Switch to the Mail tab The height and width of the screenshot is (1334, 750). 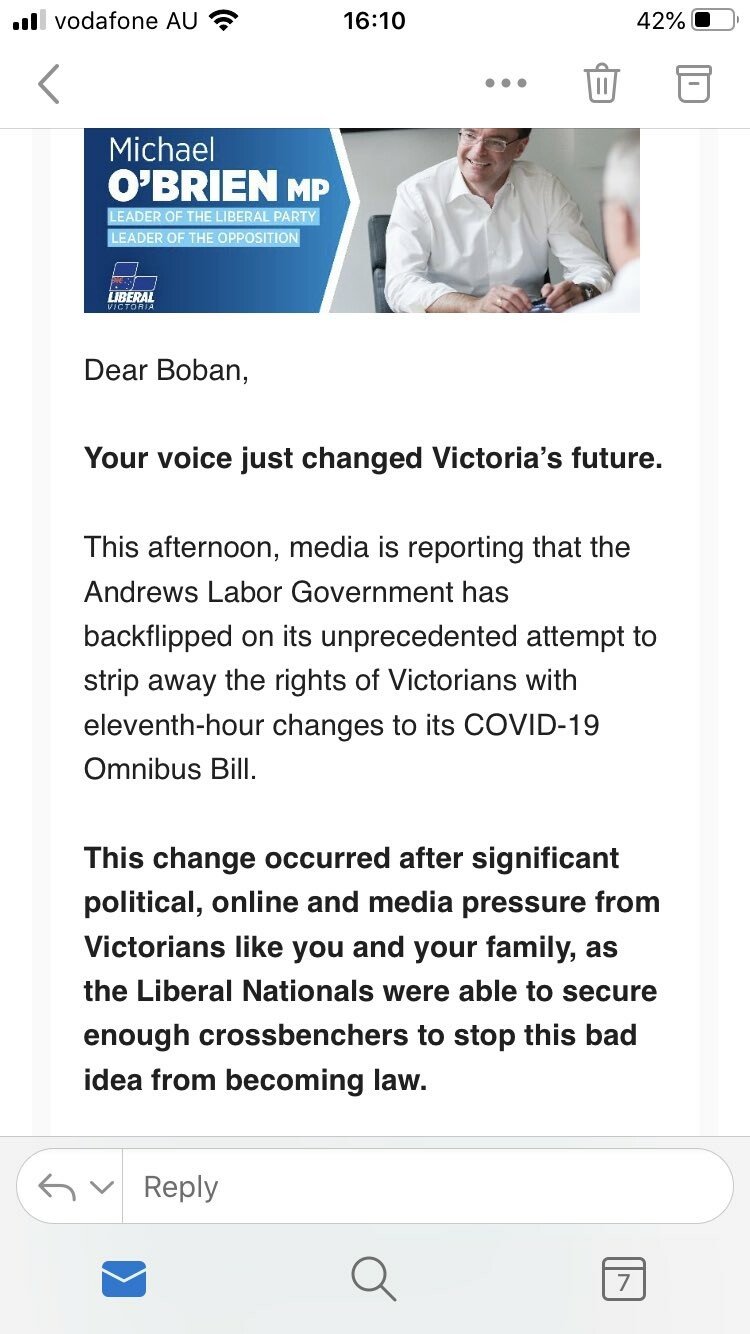tap(124, 1279)
